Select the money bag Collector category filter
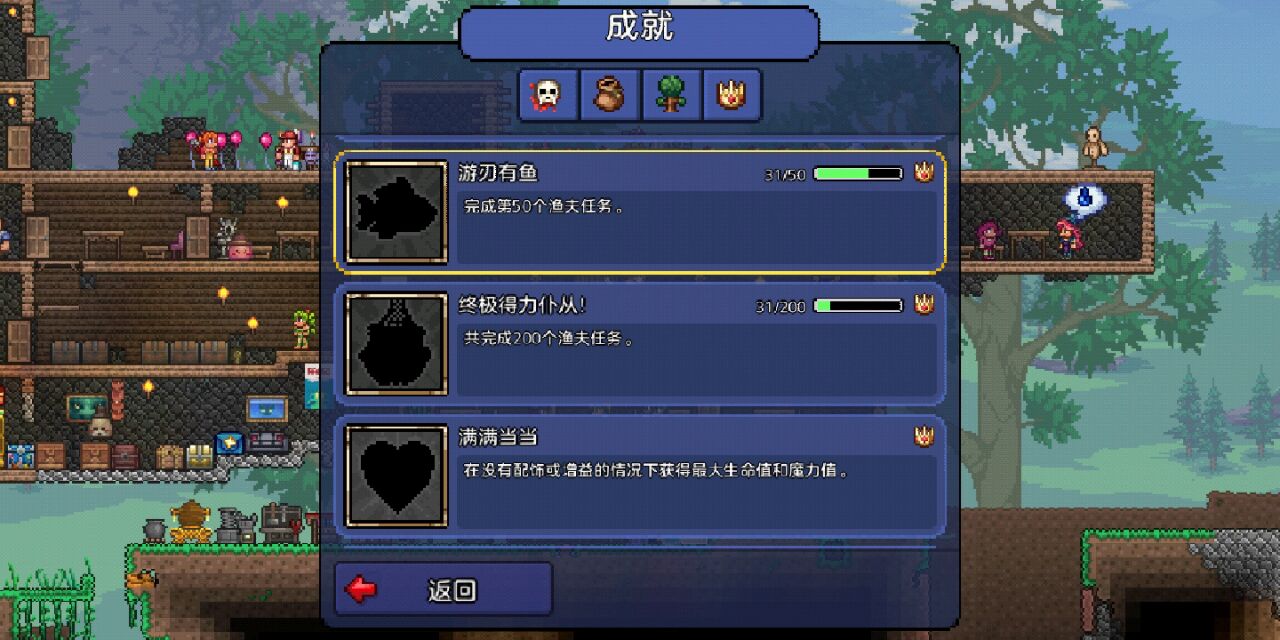Image resolution: width=1280 pixels, height=640 pixels. pos(609,95)
